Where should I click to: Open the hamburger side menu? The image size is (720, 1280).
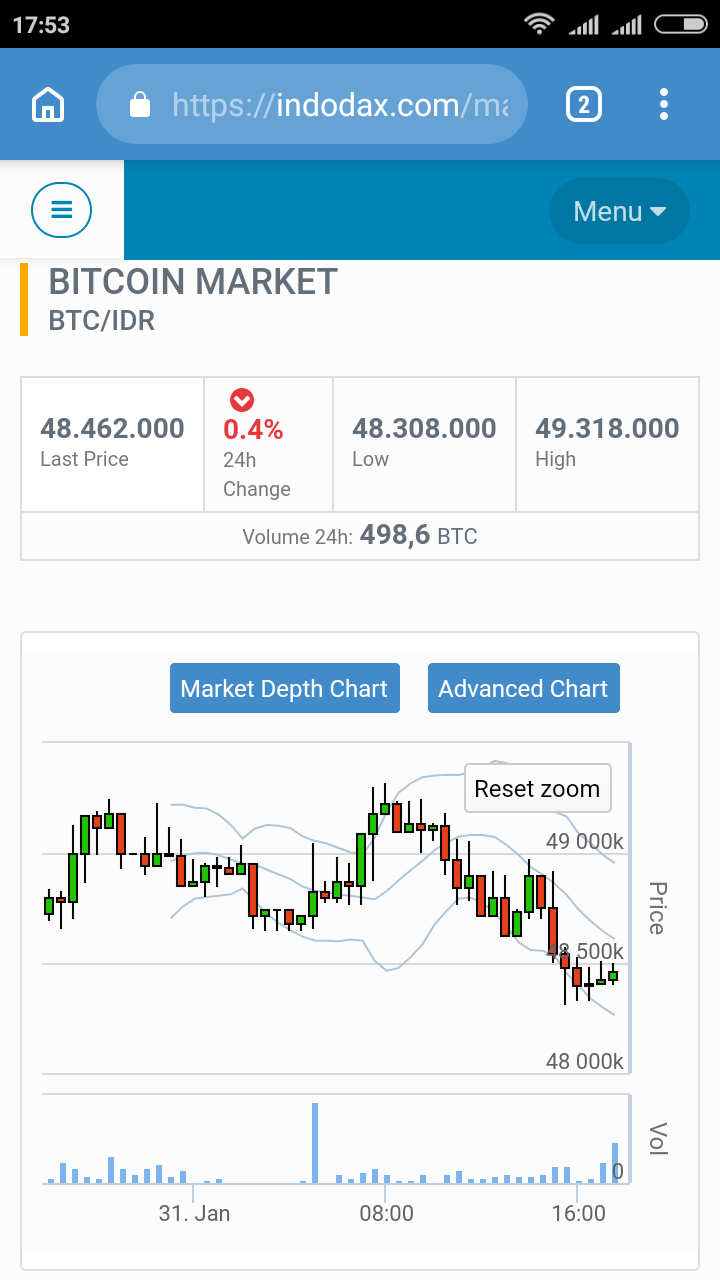(x=61, y=210)
